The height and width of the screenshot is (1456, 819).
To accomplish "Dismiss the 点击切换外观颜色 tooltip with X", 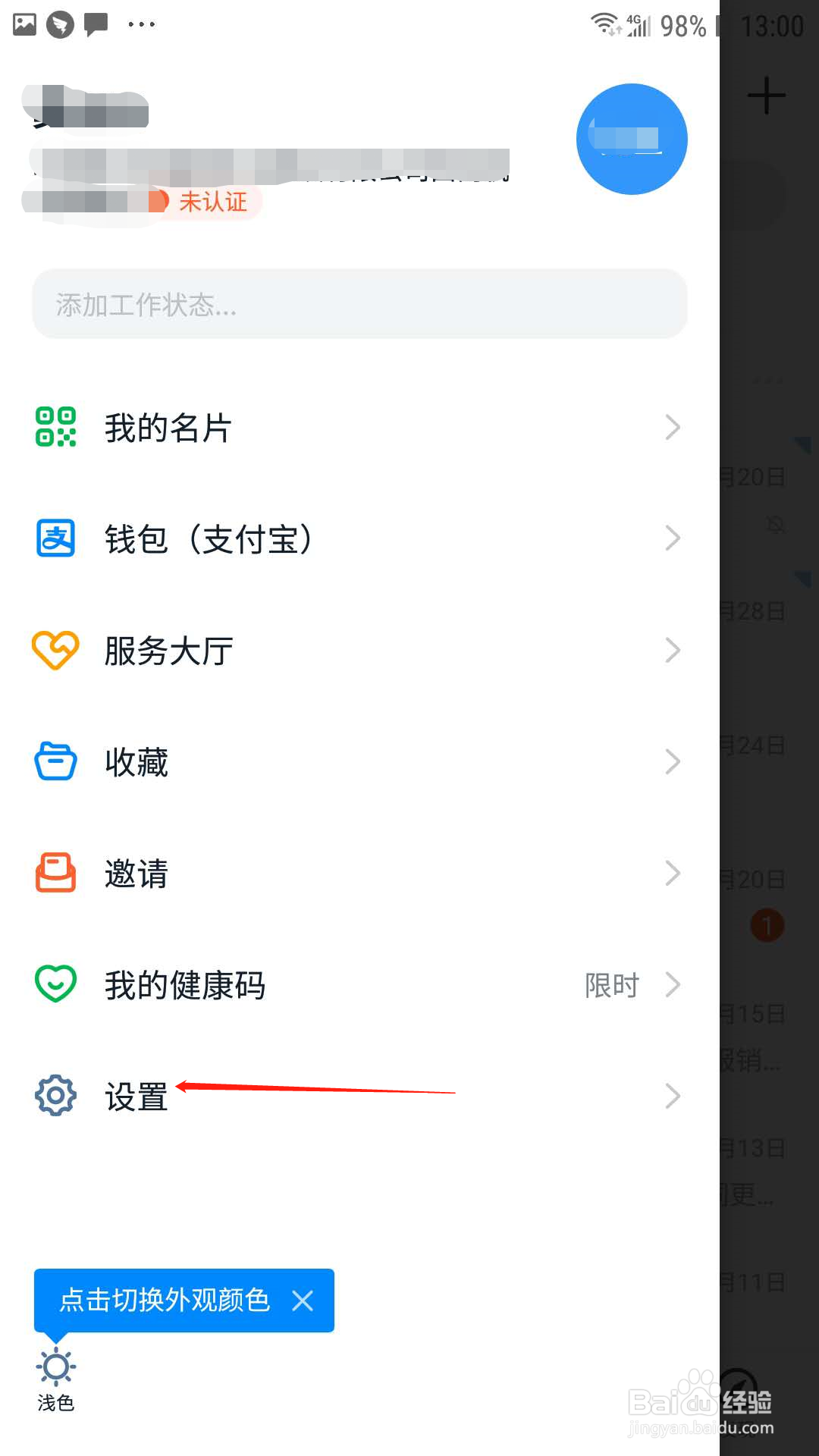I will point(303,1300).
